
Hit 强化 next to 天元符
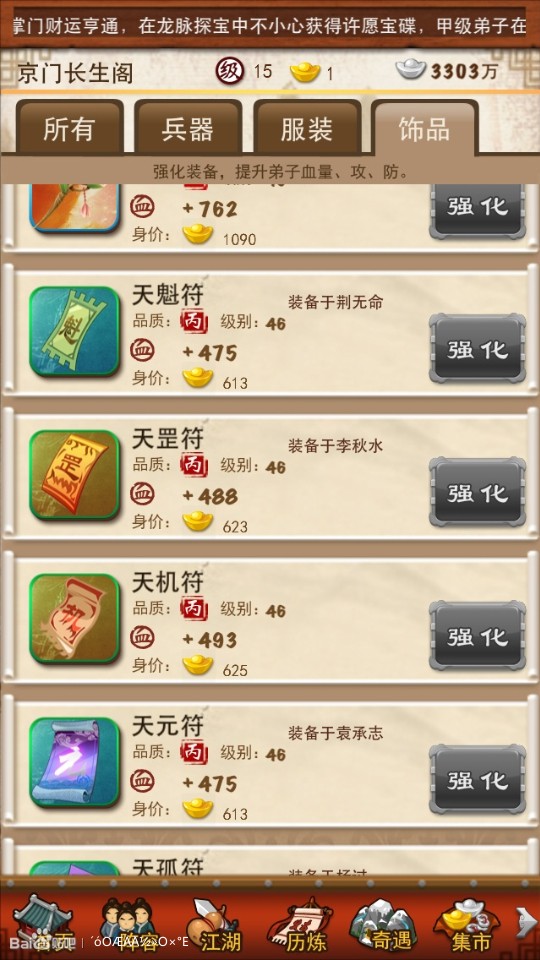coord(477,780)
